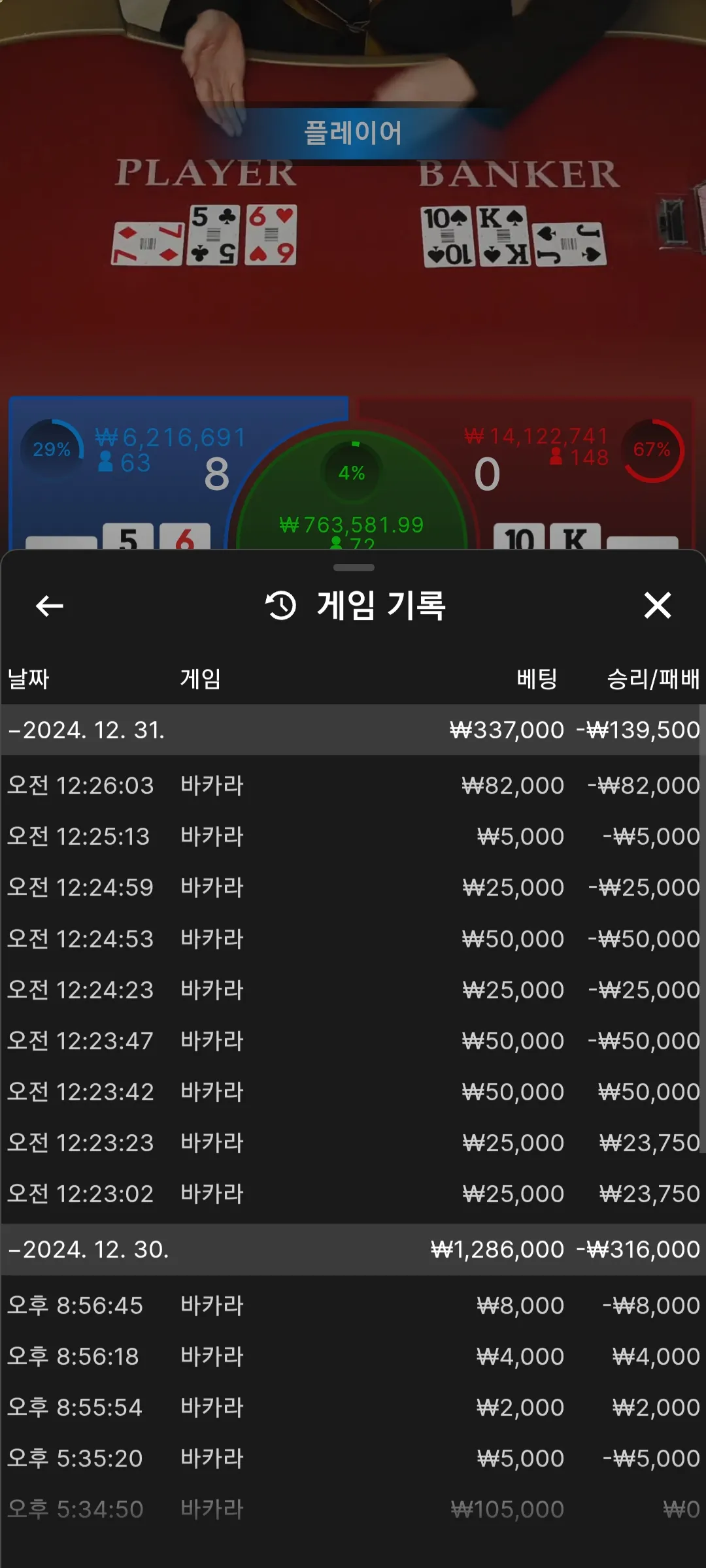
Task: Open the 오전 12:25:13 바카라 record
Action: tap(353, 836)
